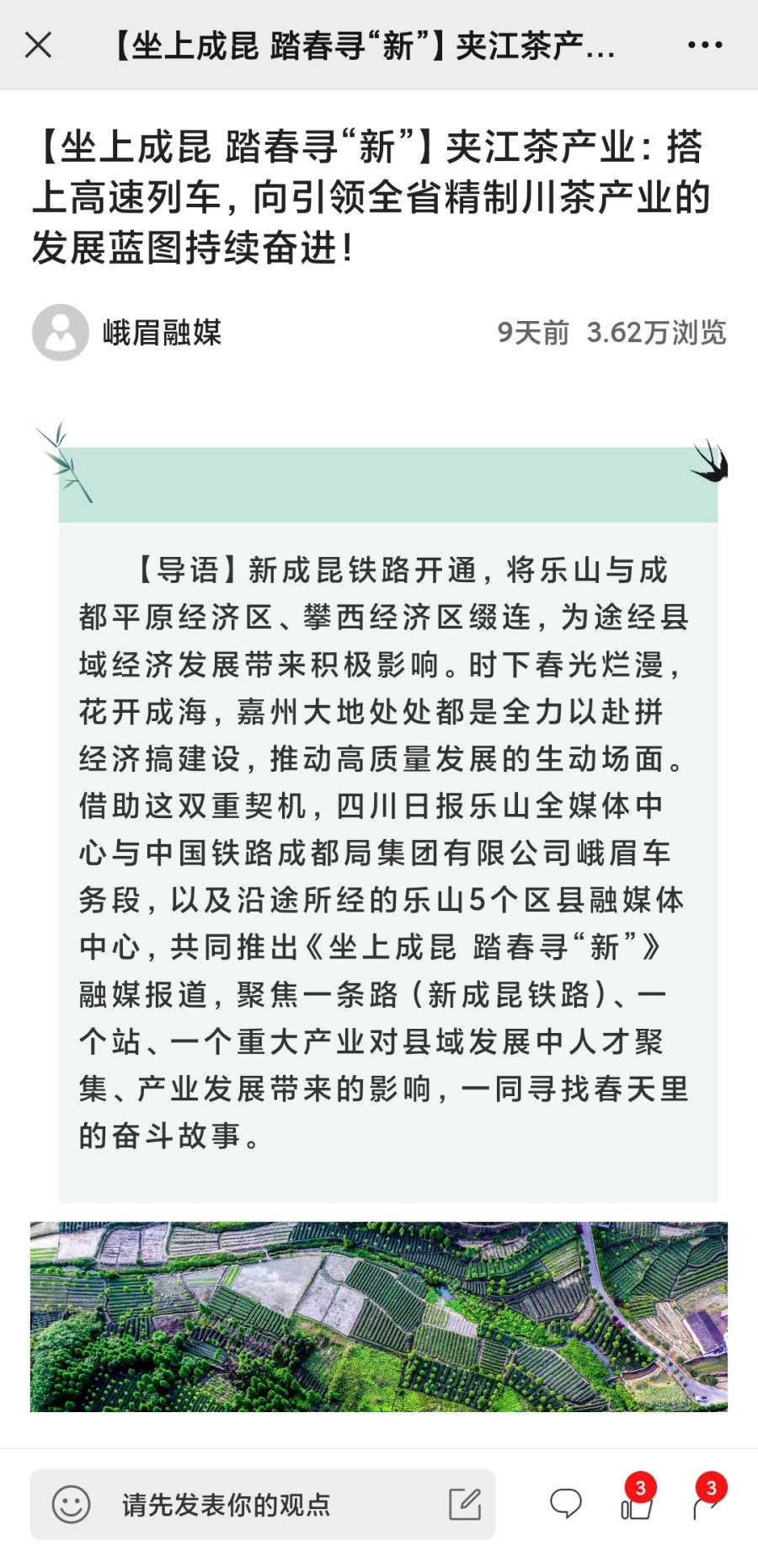View the tea field aerial photo
Viewport: 758px width, 1568px height.
[x=379, y=1316]
